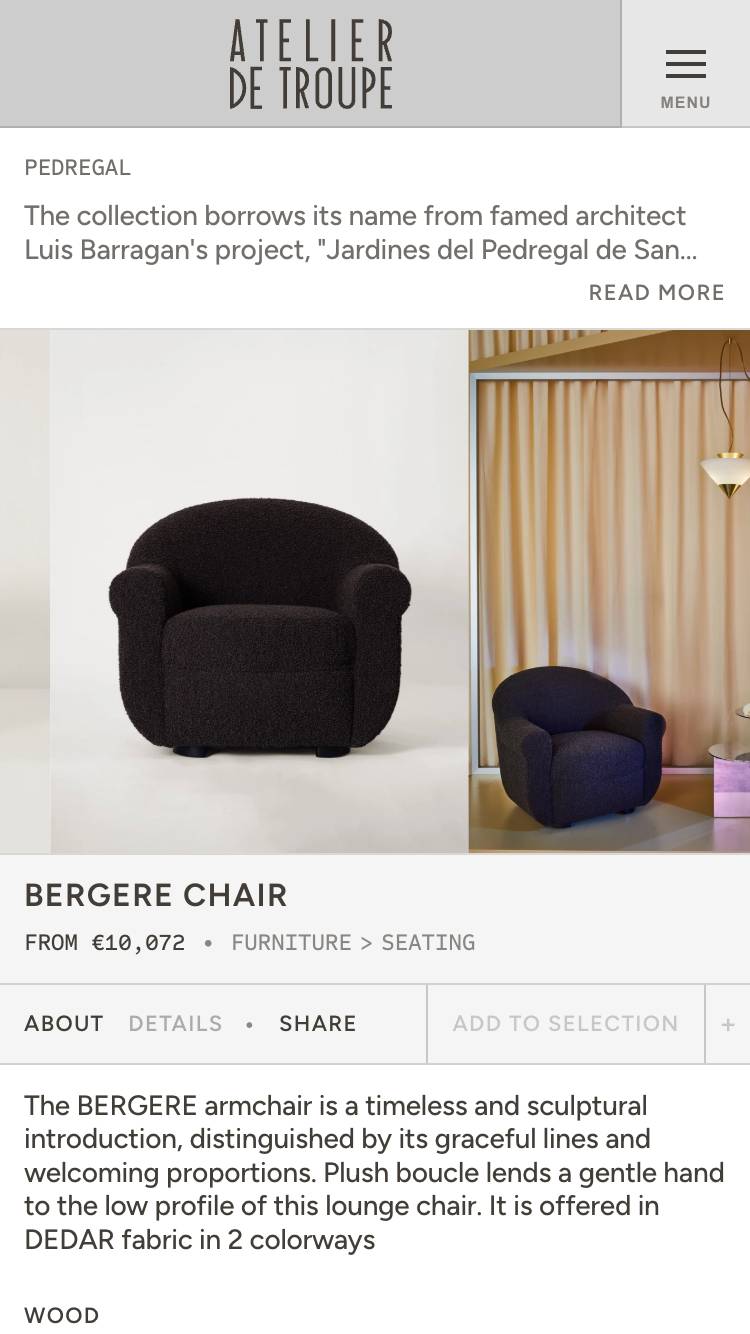Tap the plus icon beside Add to Selection
Viewport: 750px width, 1334px height.
pos(728,1024)
